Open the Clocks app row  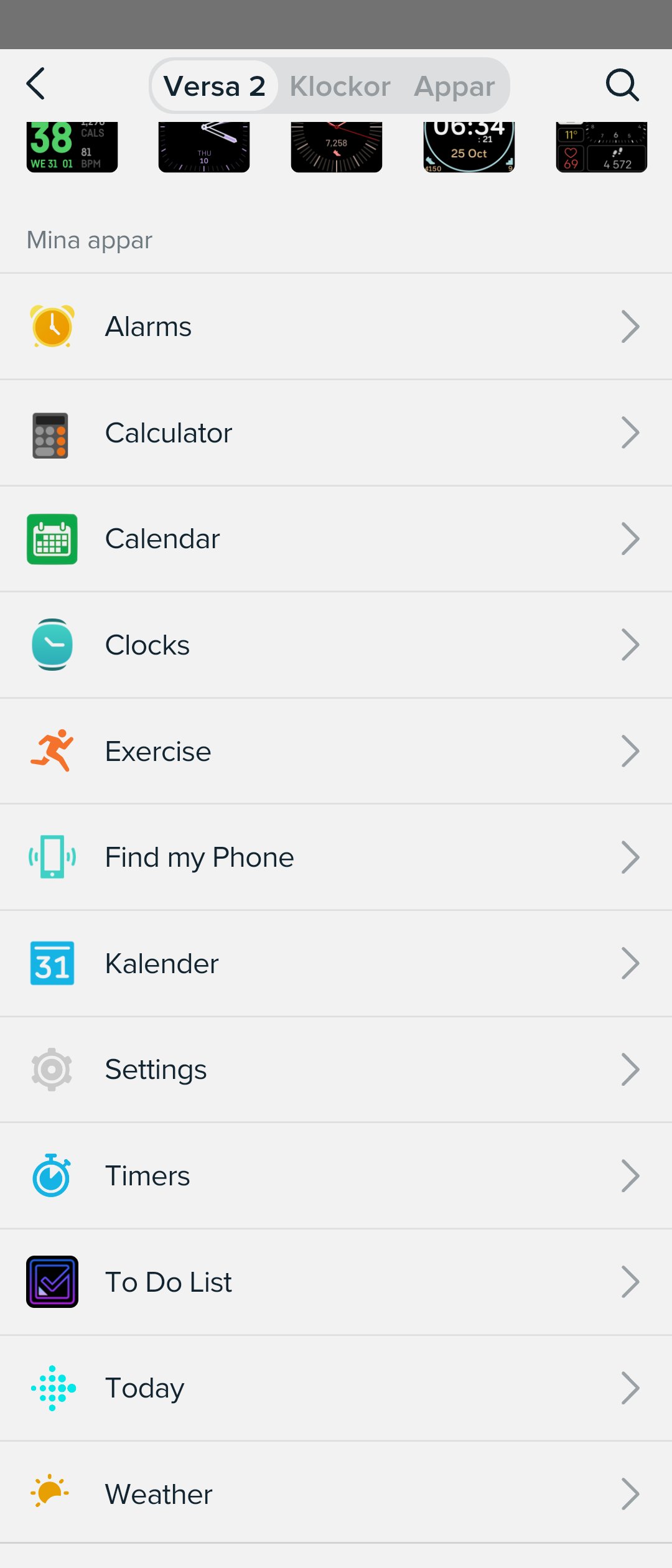(x=336, y=645)
